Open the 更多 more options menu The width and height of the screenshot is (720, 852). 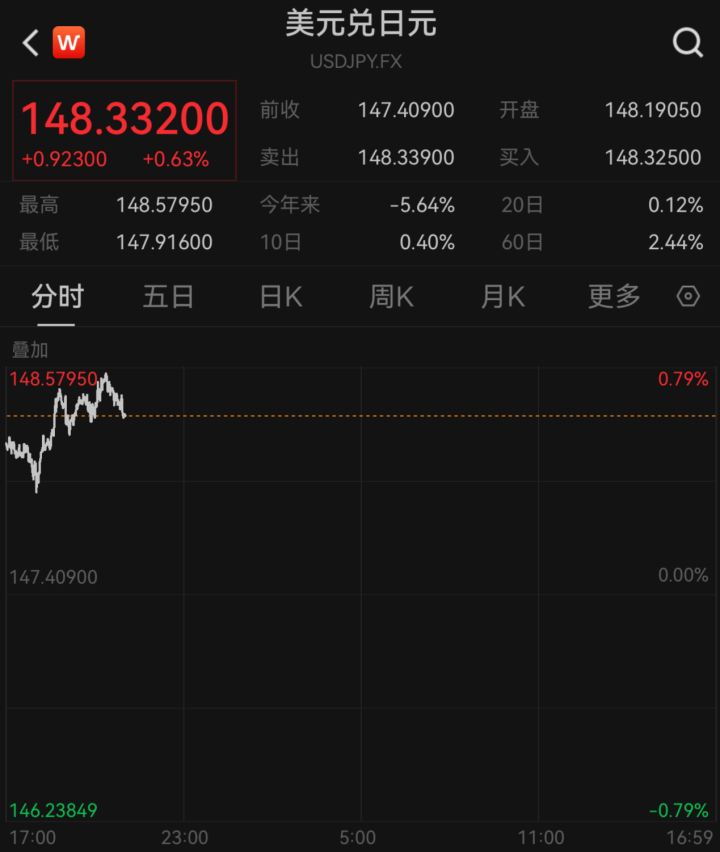612,296
